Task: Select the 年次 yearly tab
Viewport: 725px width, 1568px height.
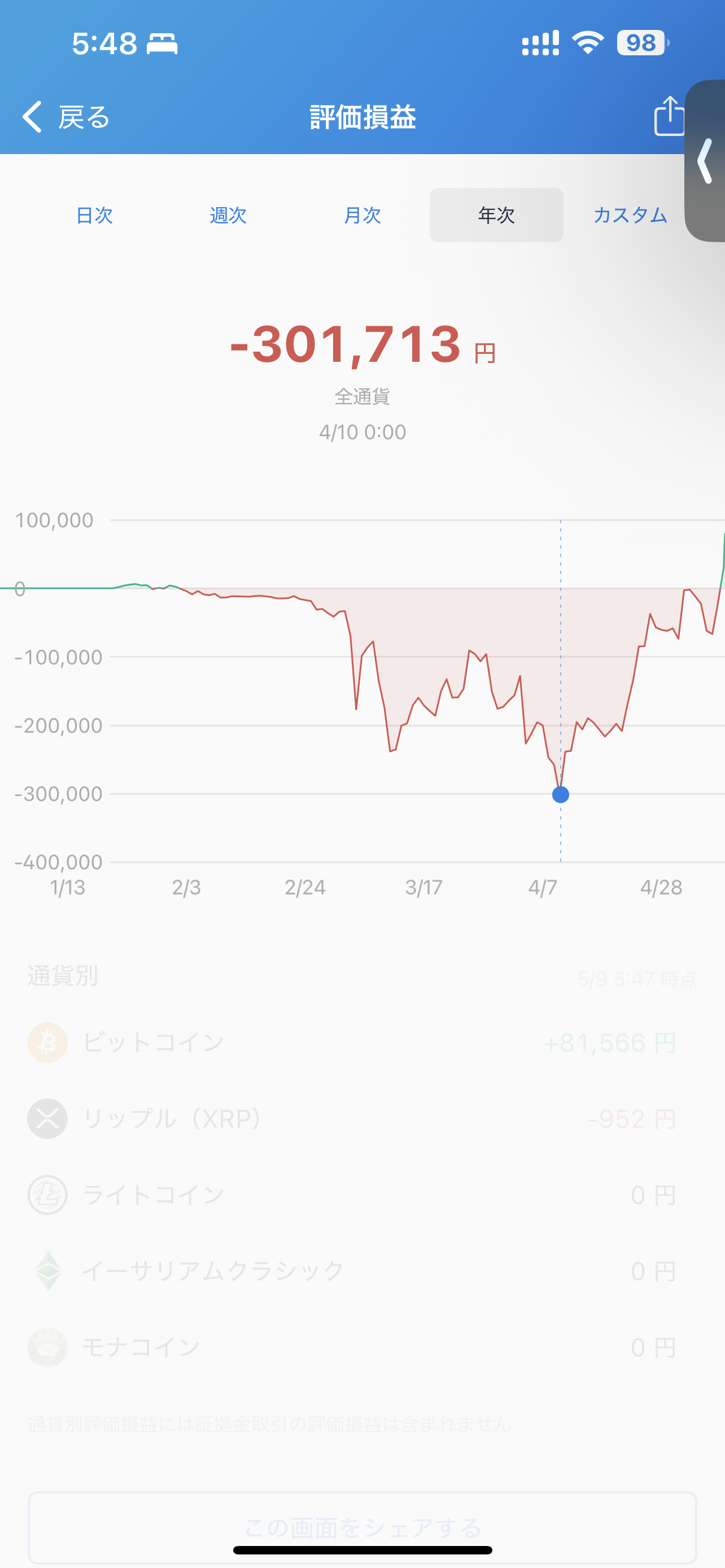Action: pyautogui.click(x=496, y=215)
